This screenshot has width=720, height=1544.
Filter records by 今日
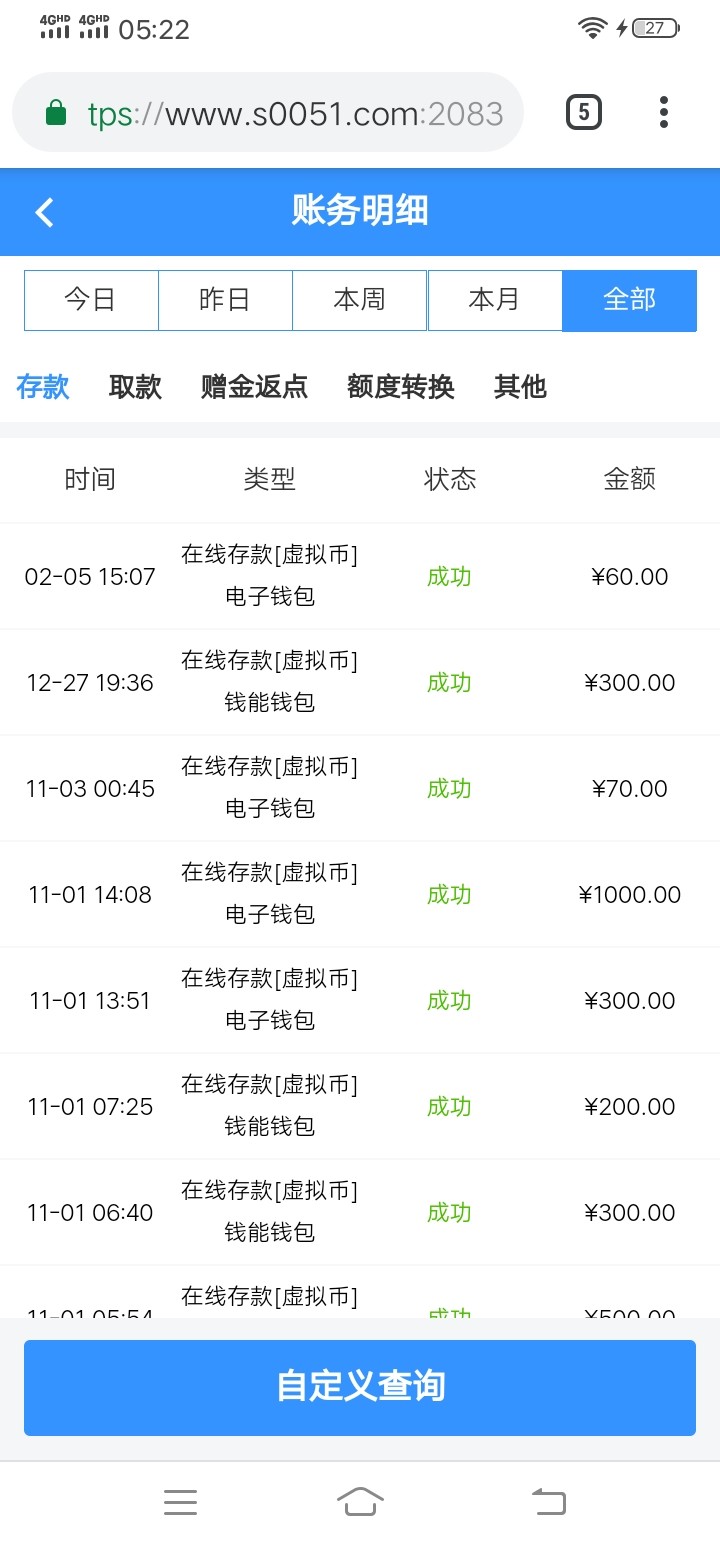[91, 300]
